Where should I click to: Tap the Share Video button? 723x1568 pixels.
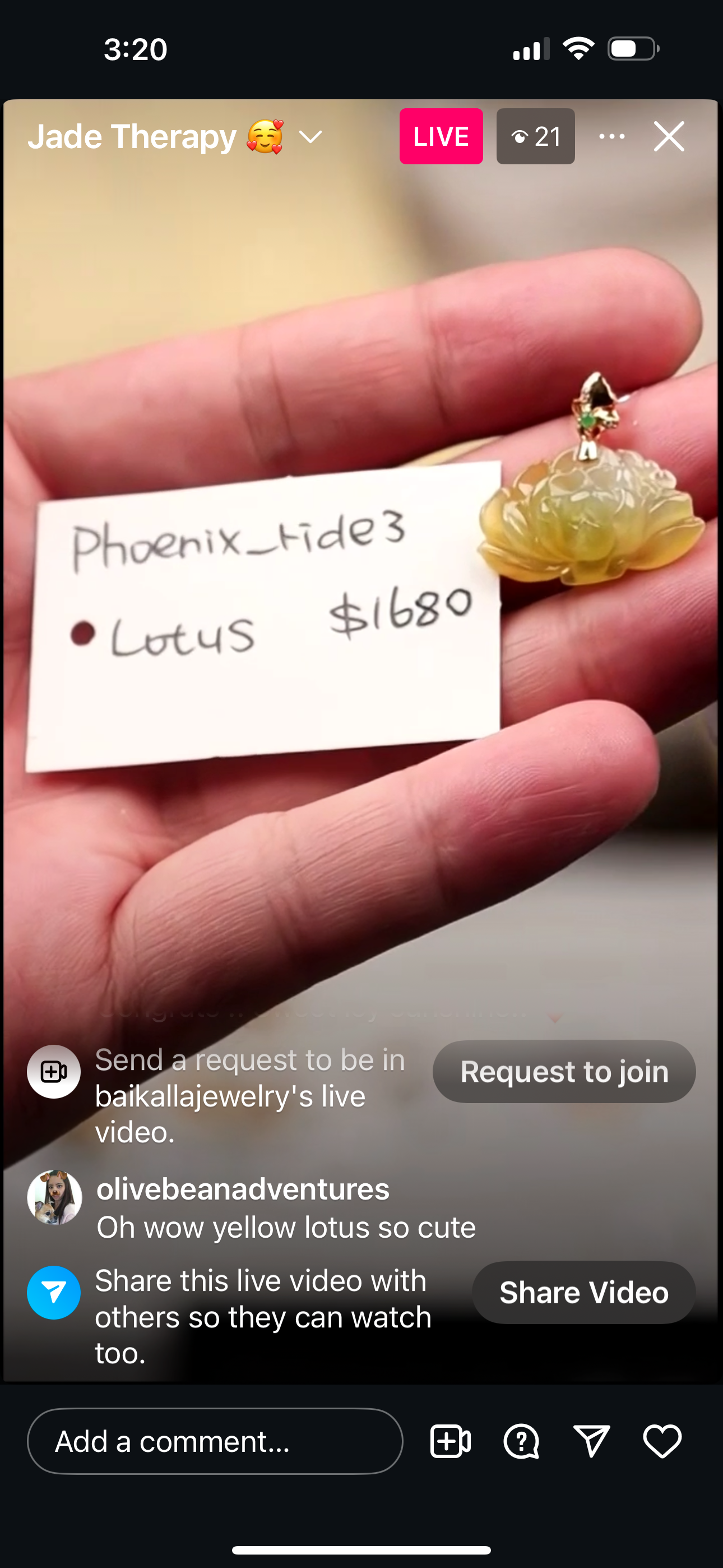(x=583, y=1292)
